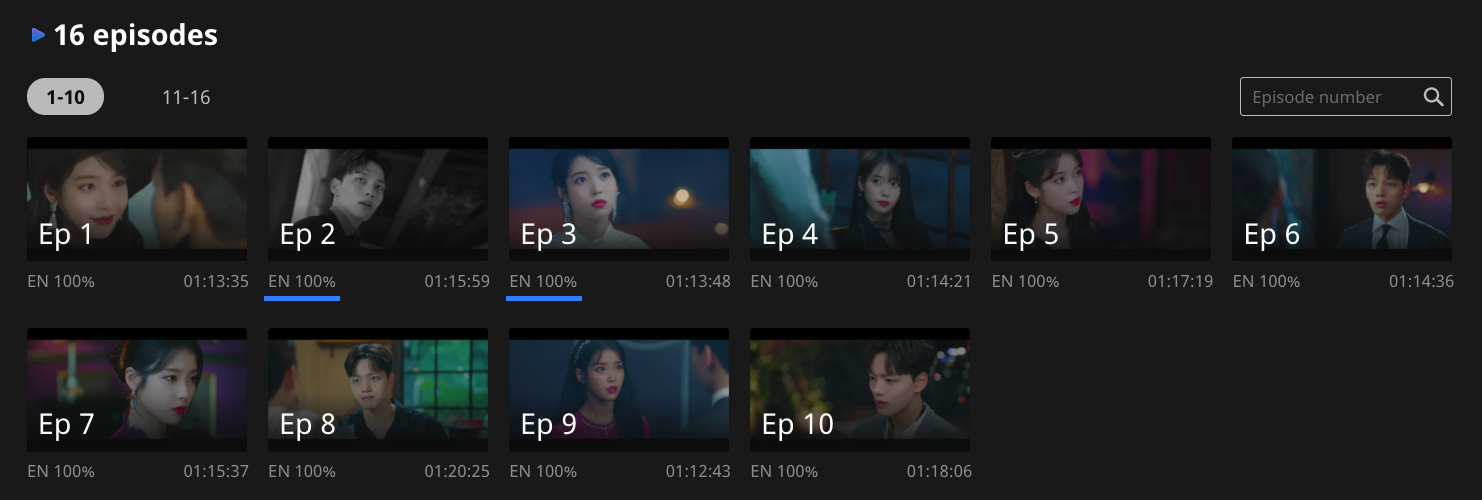Watch Ep 10
This screenshot has width=1482, height=500.
pos(860,389)
